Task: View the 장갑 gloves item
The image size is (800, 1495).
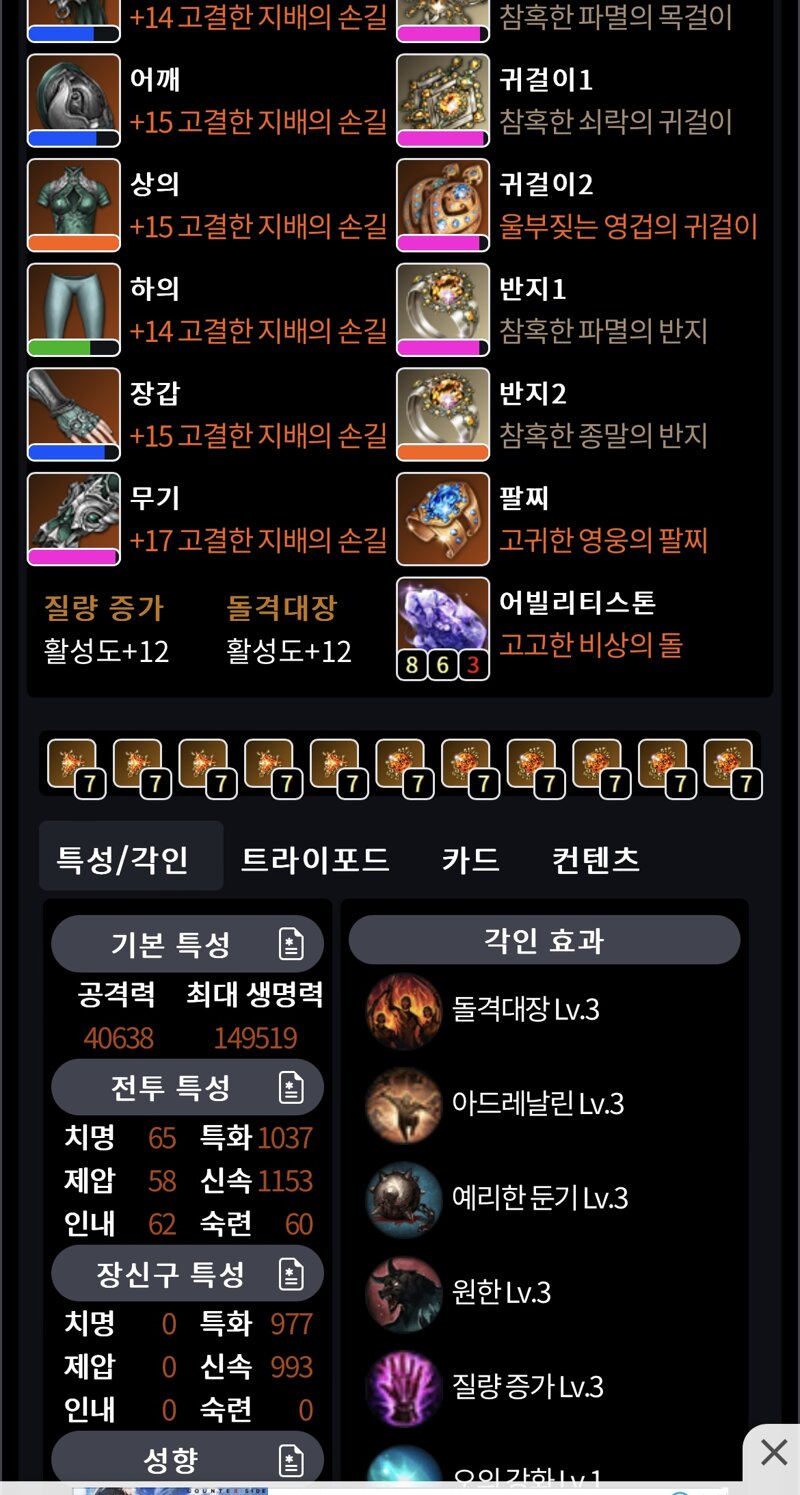Action: (x=74, y=413)
